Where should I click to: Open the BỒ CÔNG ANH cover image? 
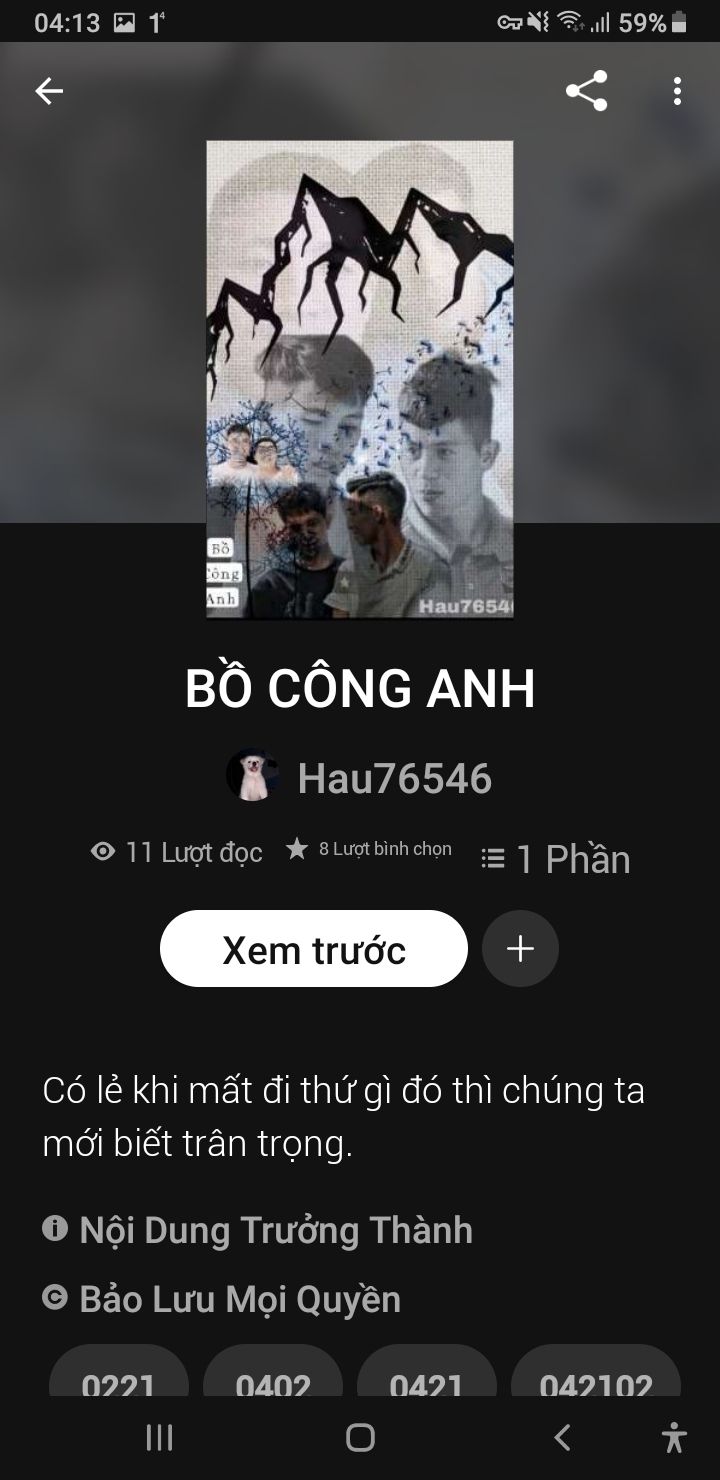(x=360, y=380)
